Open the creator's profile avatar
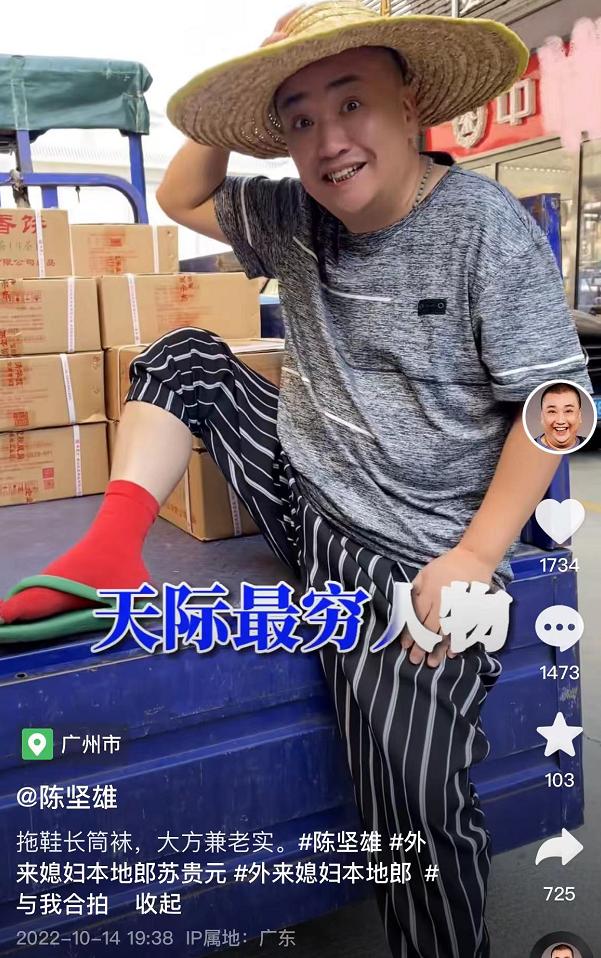The width and height of the screenshot is (601, 958). 559,416
